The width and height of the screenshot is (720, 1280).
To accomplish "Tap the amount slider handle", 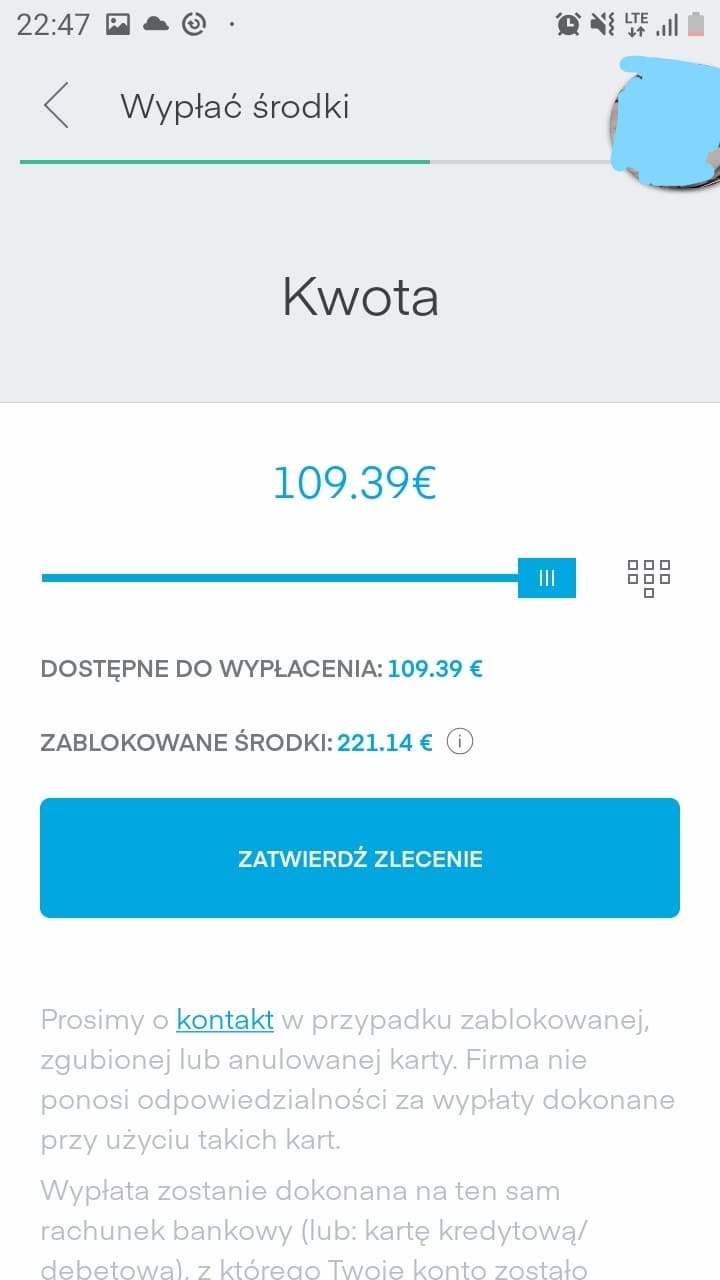I will tap(547, 578).
